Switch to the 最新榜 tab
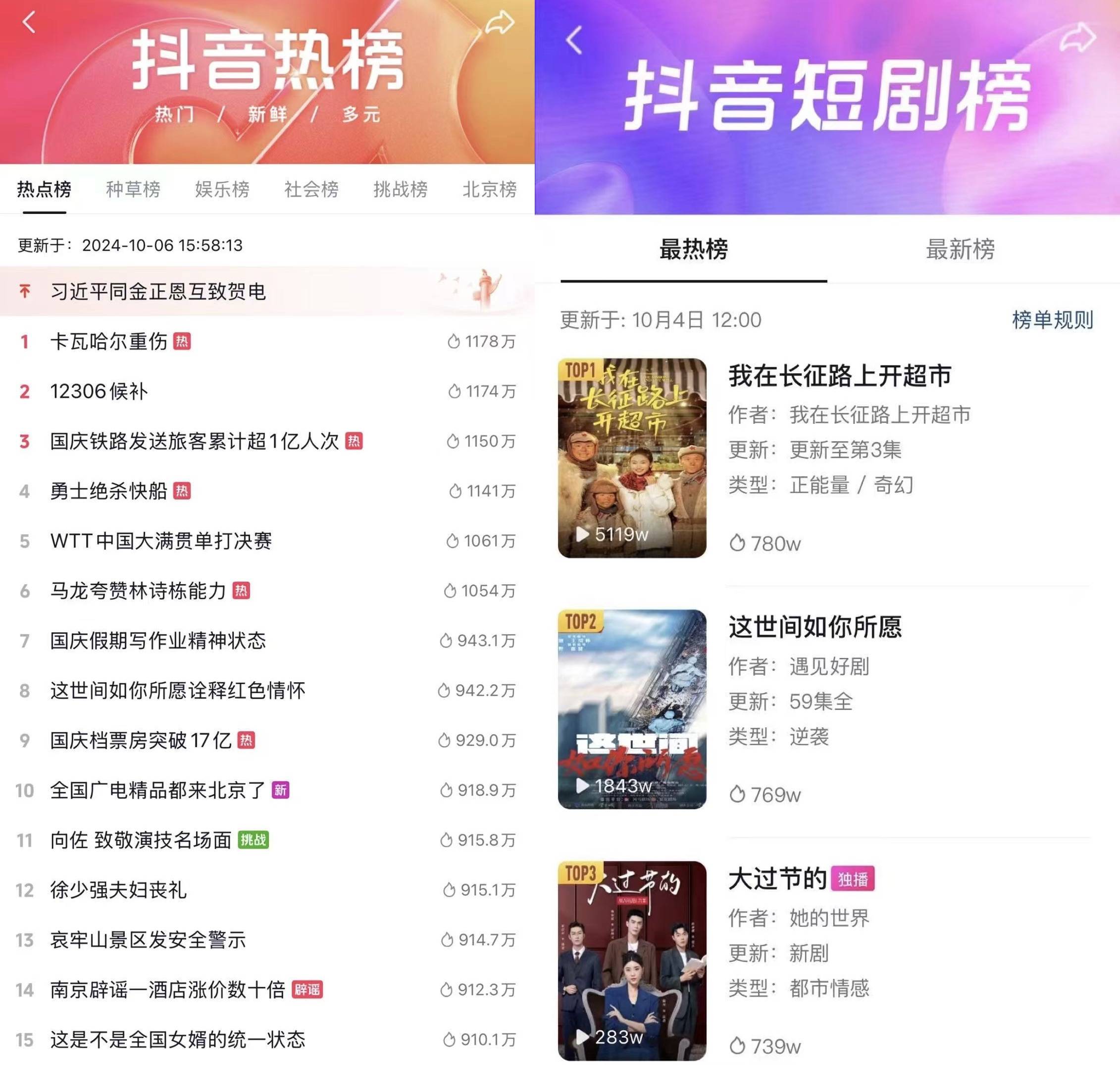 tap(960, 249)
